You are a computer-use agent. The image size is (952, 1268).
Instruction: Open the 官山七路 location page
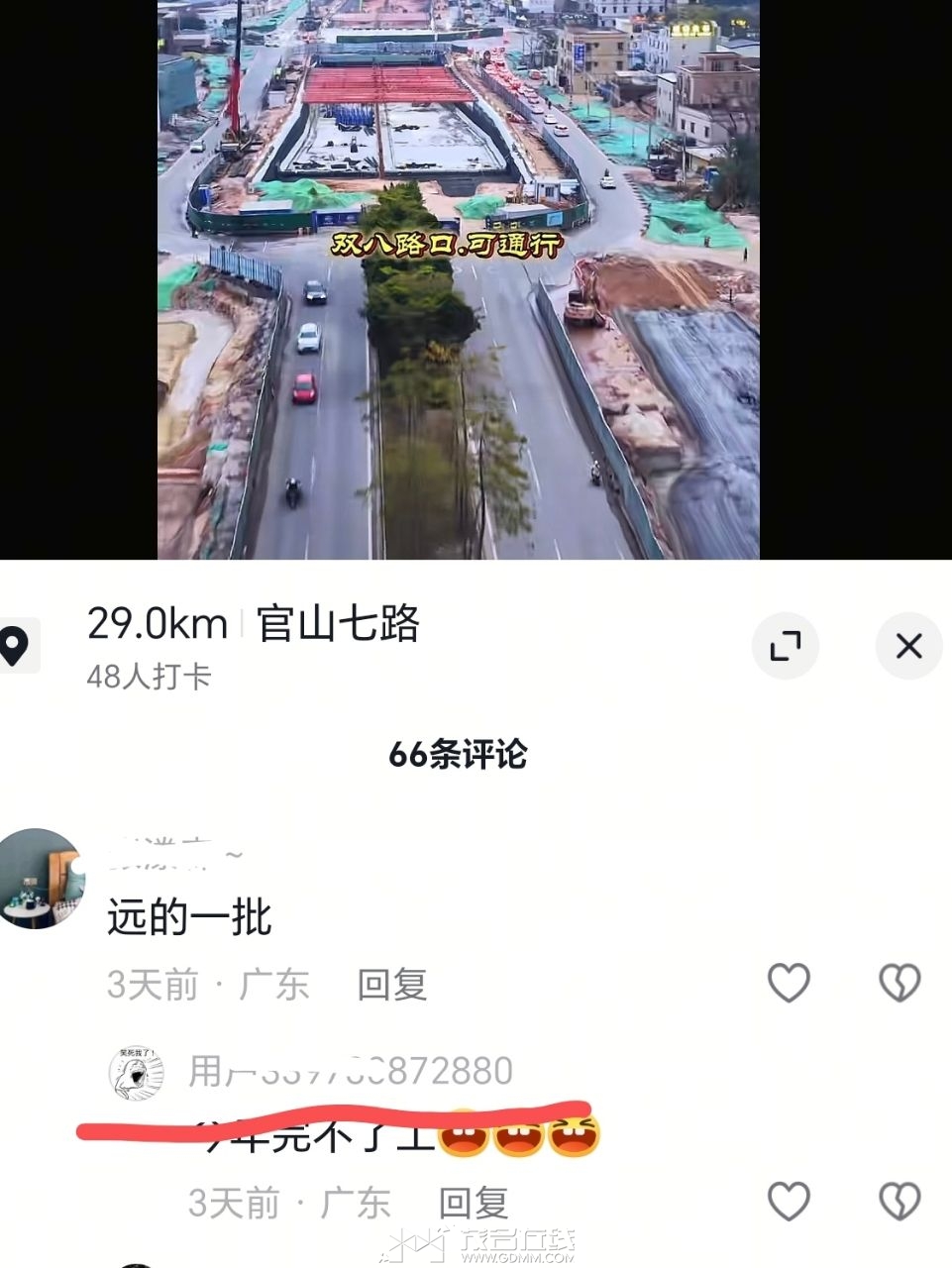pos(337,624)
